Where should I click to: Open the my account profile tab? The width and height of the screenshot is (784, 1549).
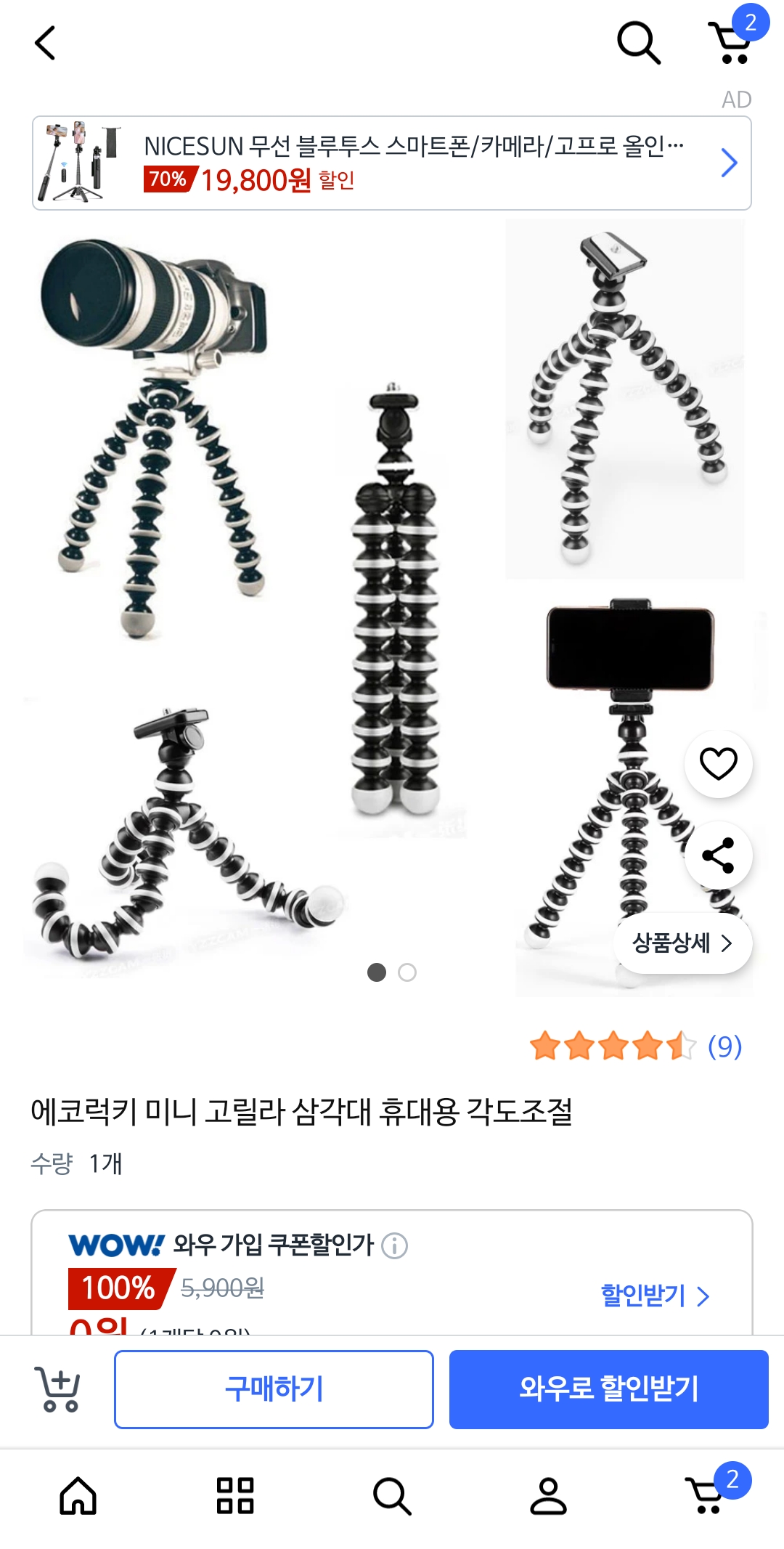(x=548, y=1496)
